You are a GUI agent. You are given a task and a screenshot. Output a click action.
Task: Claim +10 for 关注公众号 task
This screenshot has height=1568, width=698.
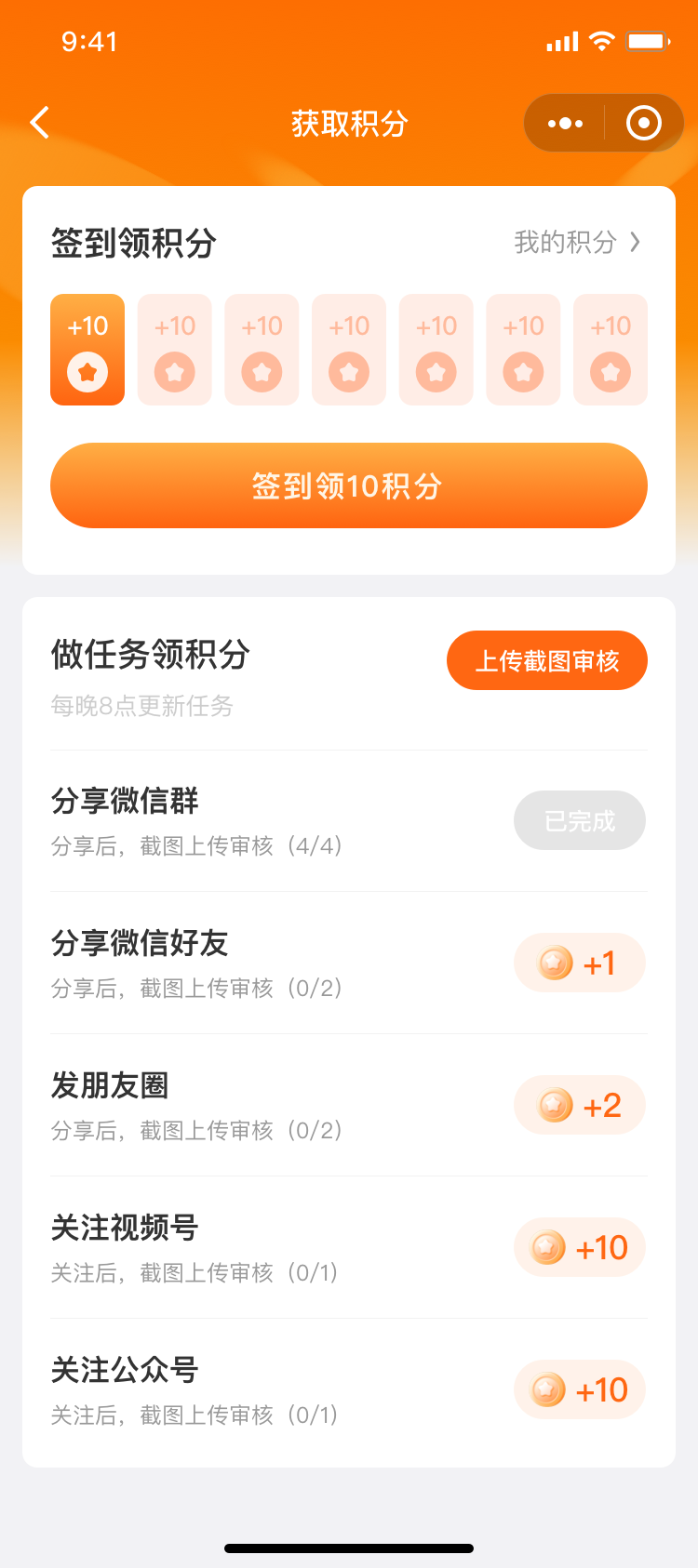[580, 1389]
